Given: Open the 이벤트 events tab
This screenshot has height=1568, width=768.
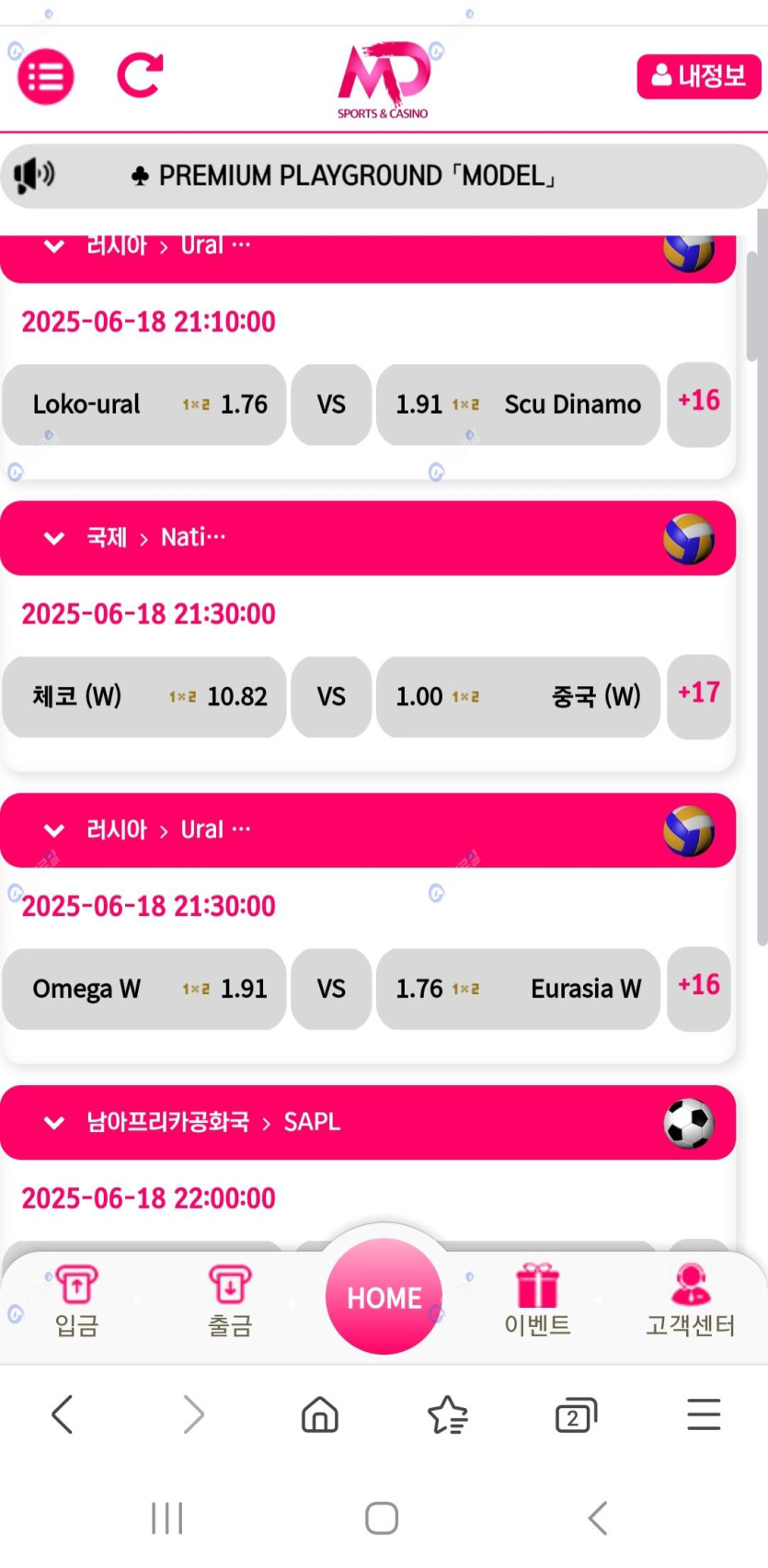Looking at the screenshot, I should pyautogui.click(x=537, y=1300).
